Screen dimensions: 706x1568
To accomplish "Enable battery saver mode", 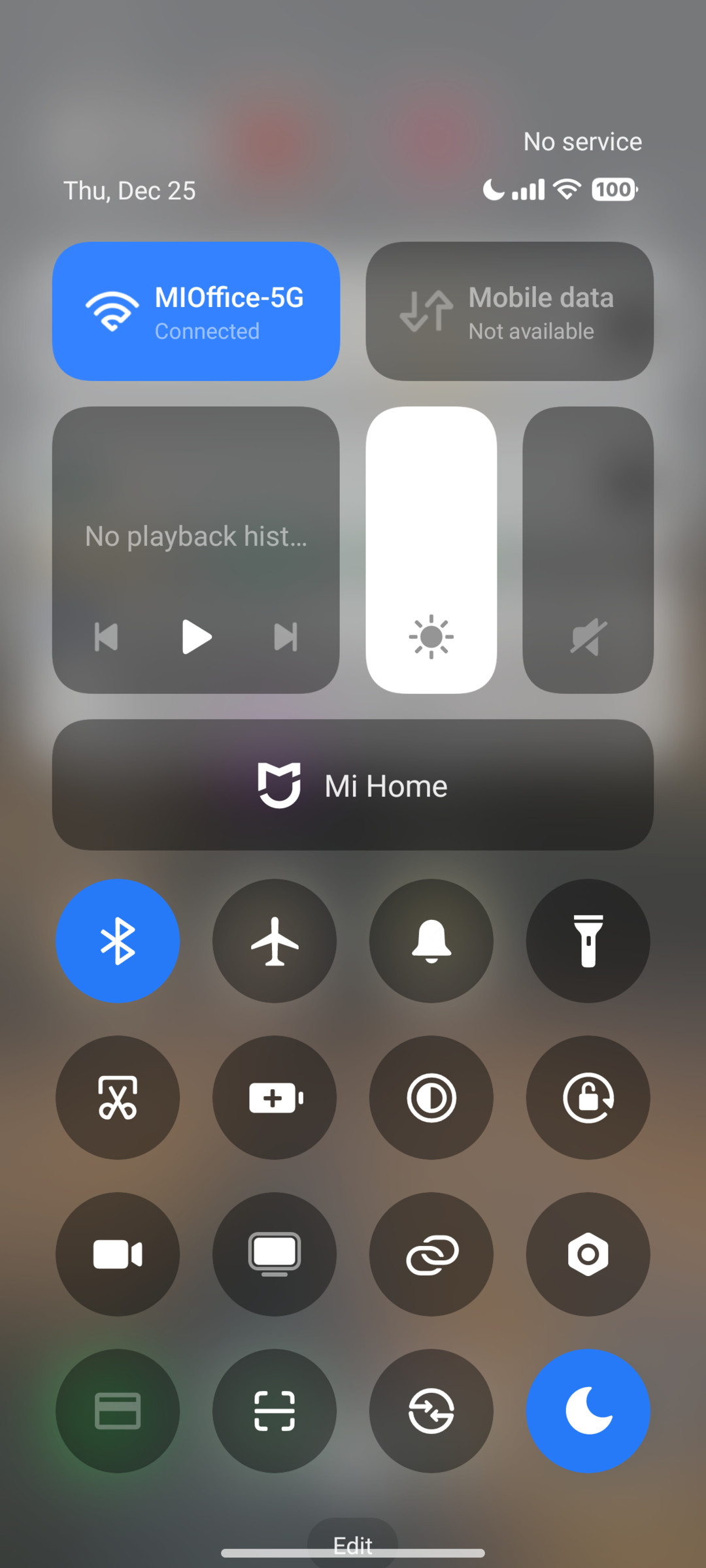I will coord(275,1098).
